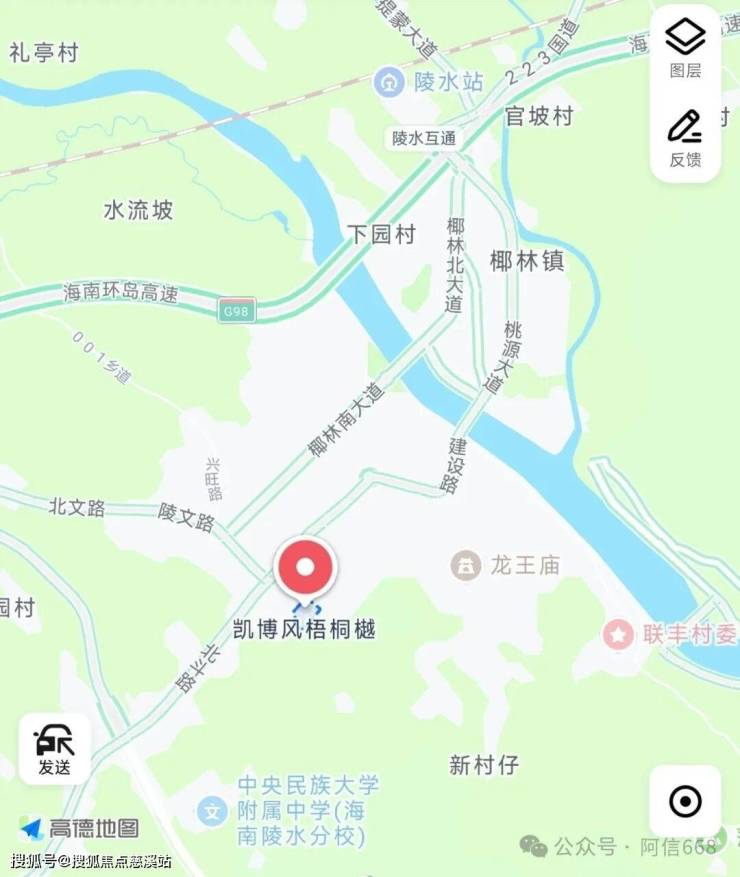The height and width of the screenshot is (877, 740).
Task: Open the 陵水站 station marker
Action: click(x=388, y=81)
